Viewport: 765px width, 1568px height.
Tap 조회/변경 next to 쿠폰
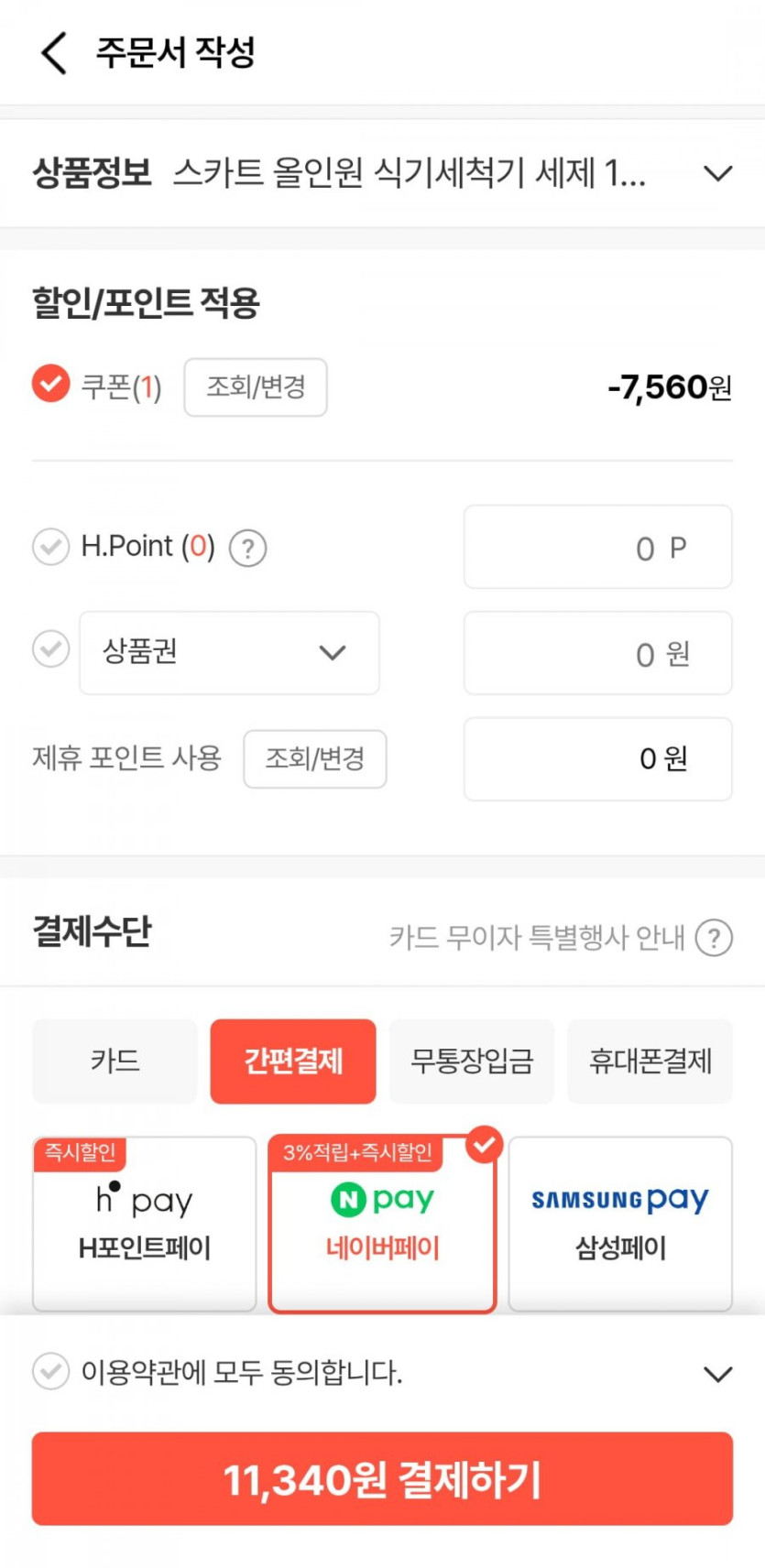[x=256, y=387]
